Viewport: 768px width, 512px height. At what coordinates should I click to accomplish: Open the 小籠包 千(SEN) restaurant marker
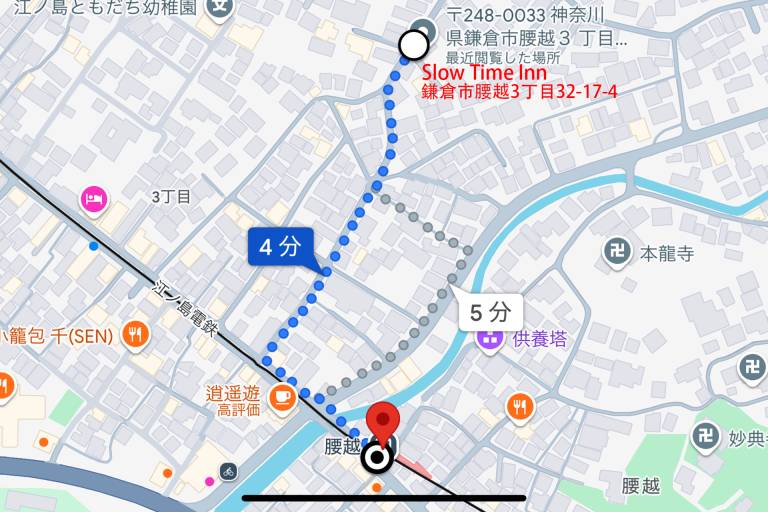pos(135,335)
